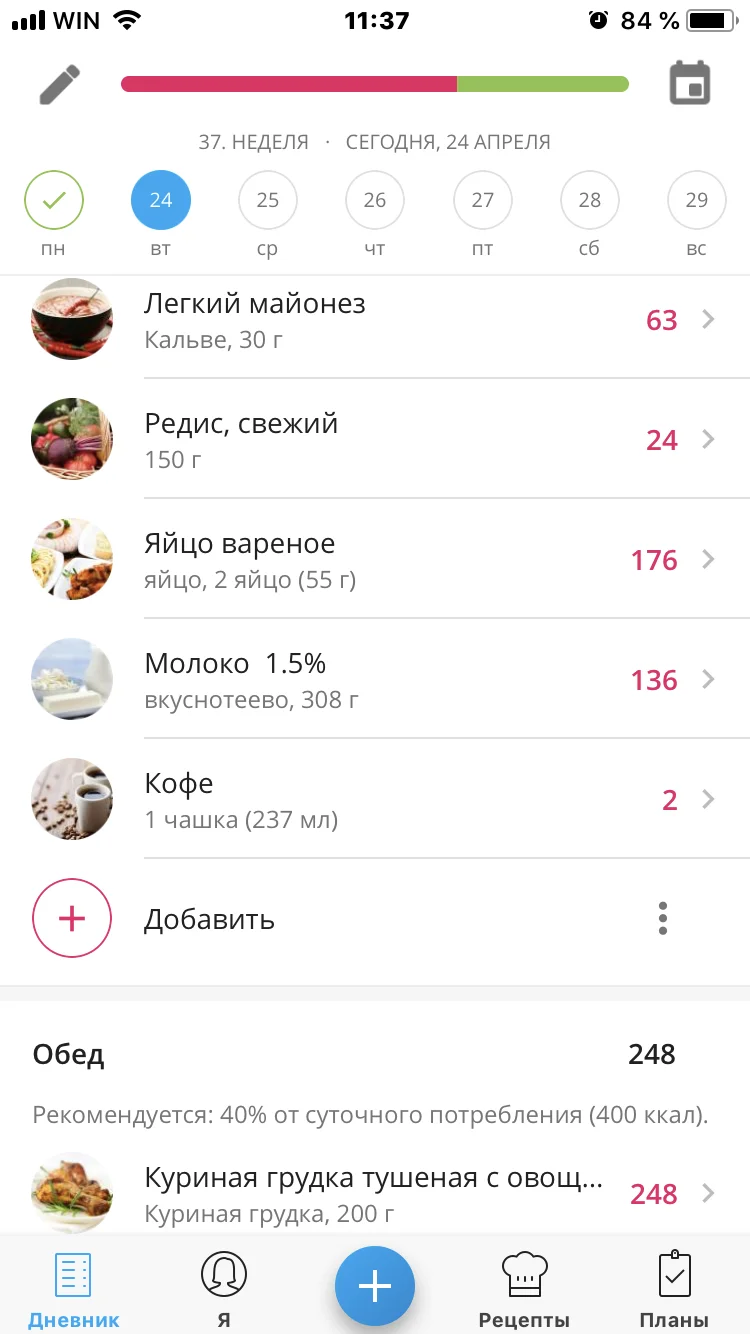
Task: Tap the pencil edit icon
Action: pos(59,84)
